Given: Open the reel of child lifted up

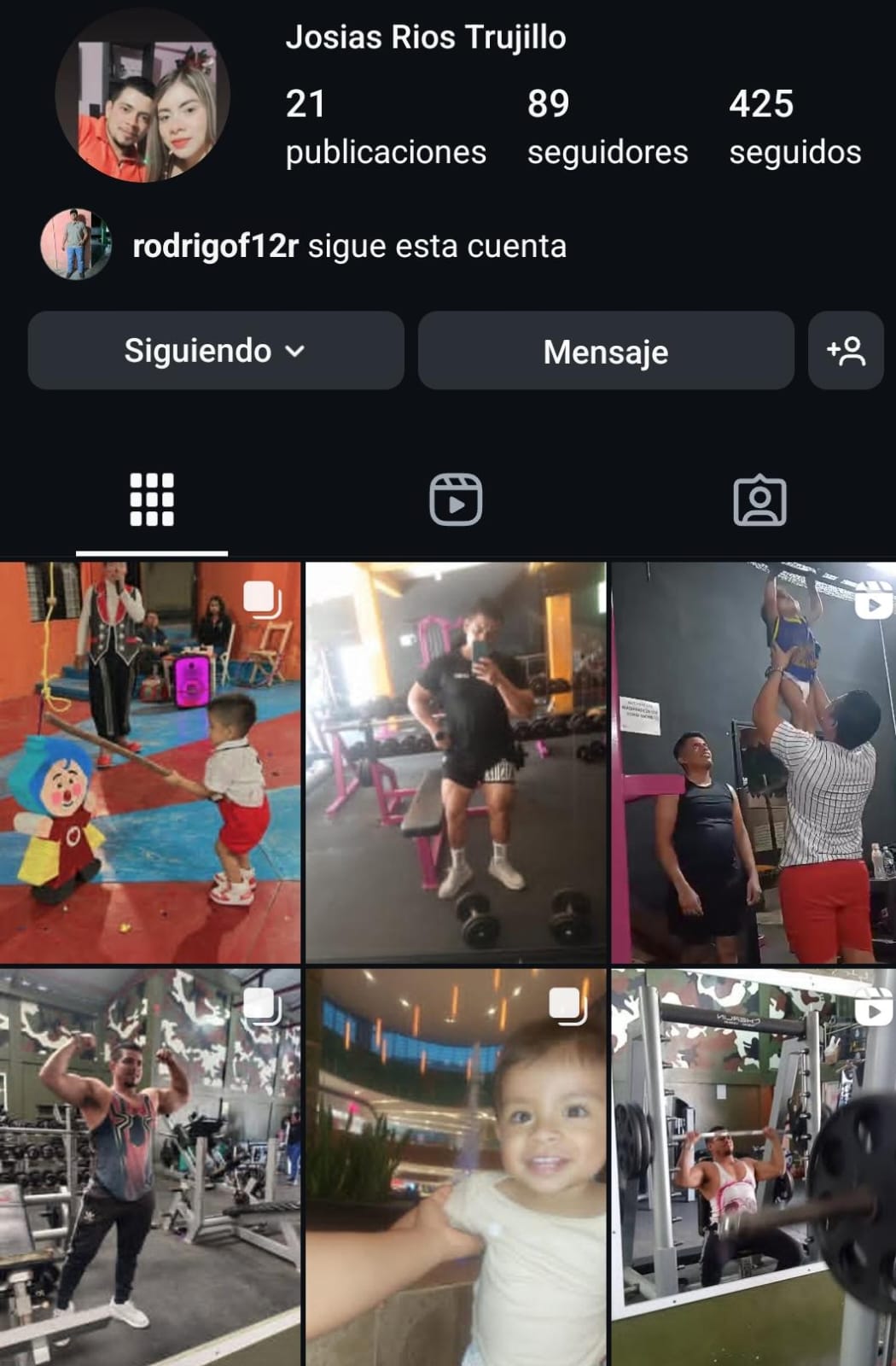Looking at the screenshot, I should (x=754, y=762).
